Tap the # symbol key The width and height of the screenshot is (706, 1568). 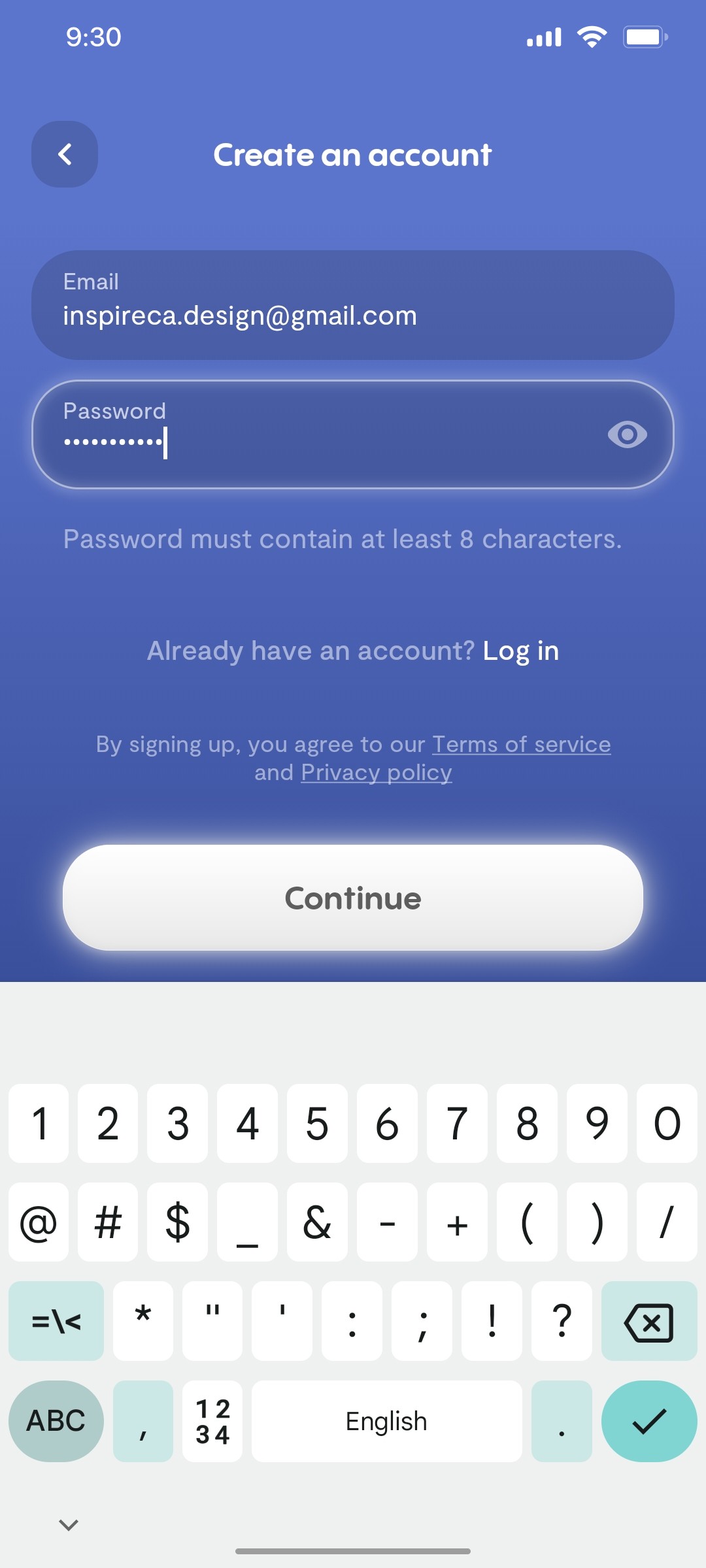(x=107, y=1223)
